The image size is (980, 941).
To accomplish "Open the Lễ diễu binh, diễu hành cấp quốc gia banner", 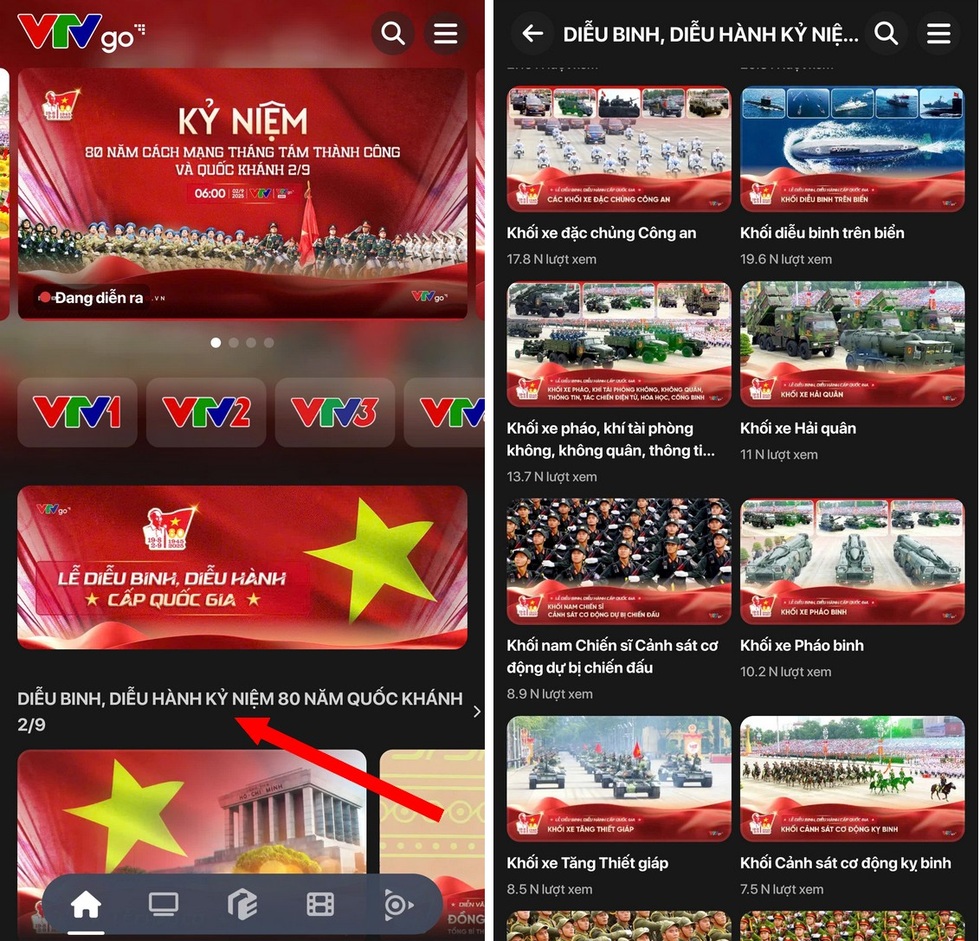I will (x=242, y=567).
